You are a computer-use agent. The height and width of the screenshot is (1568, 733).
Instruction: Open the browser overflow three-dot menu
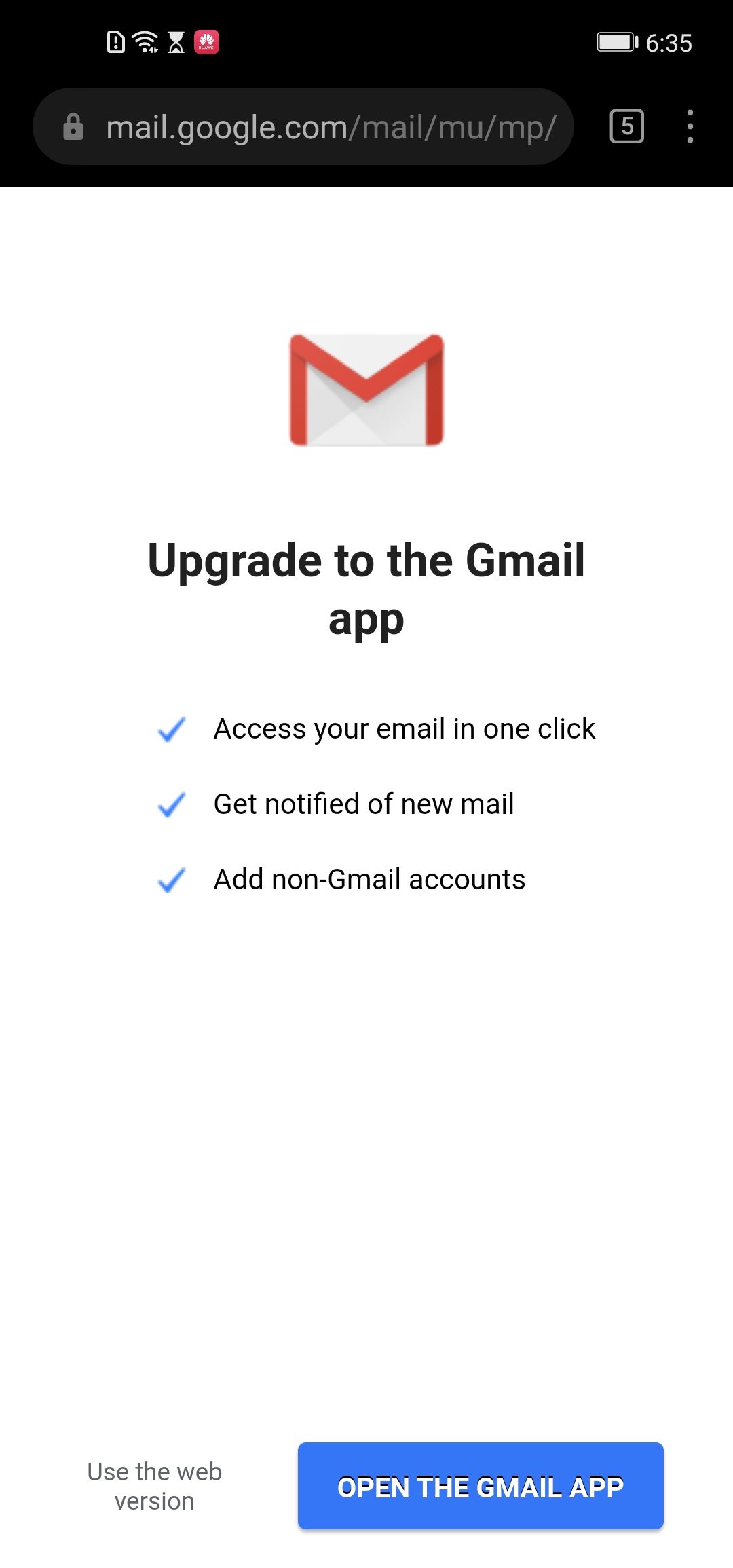(690, 126)
